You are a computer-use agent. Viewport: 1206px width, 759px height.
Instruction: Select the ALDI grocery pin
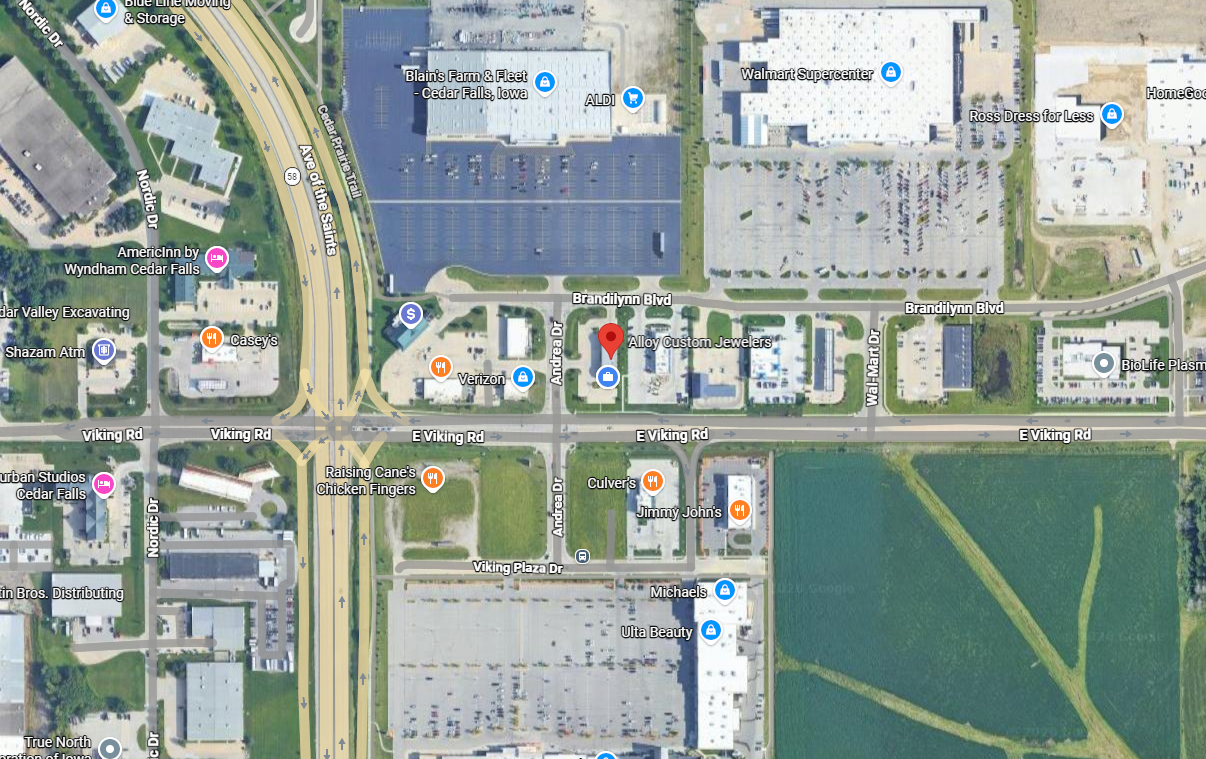(x=631, y=98)
